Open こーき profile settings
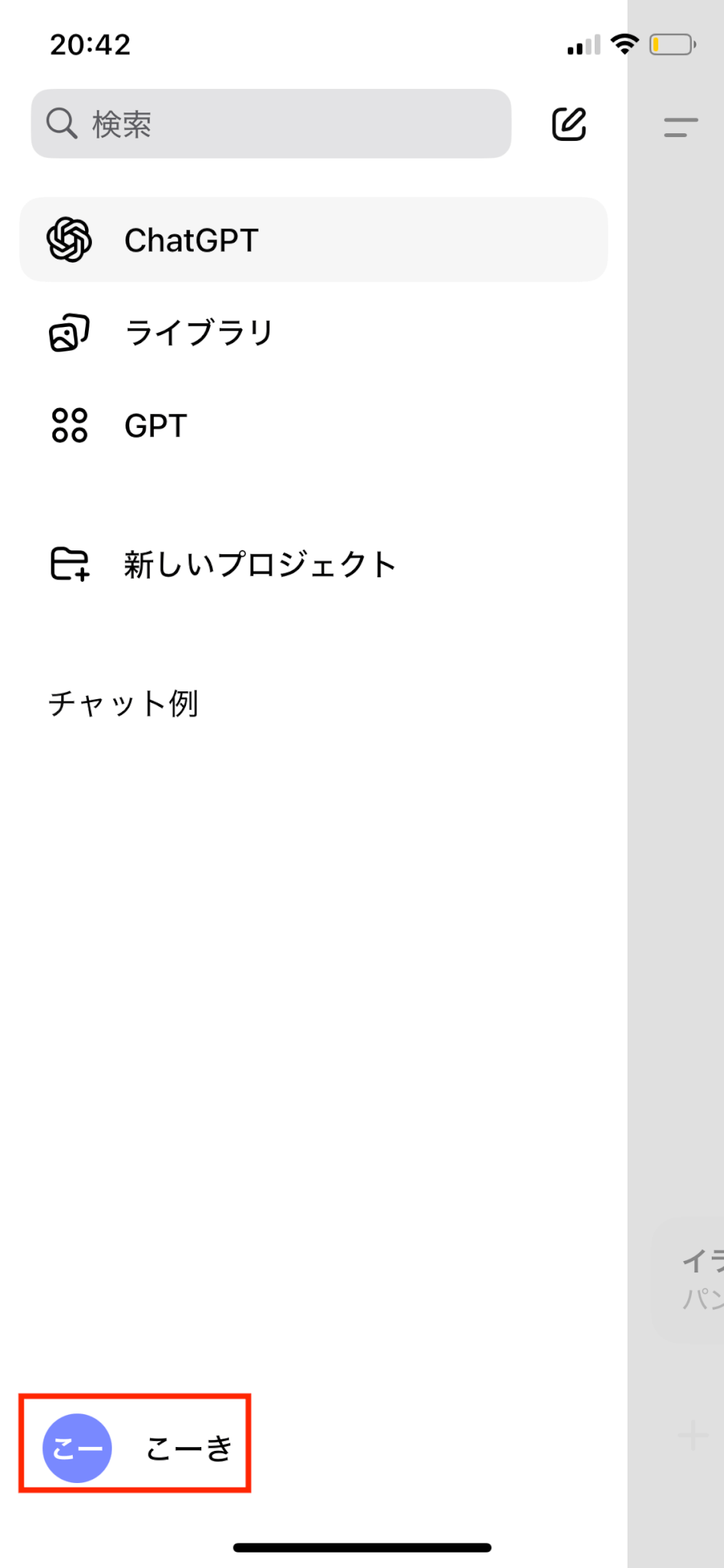Image resolution: width=724 pixels, height=1568 pixels. [135, 1447]
